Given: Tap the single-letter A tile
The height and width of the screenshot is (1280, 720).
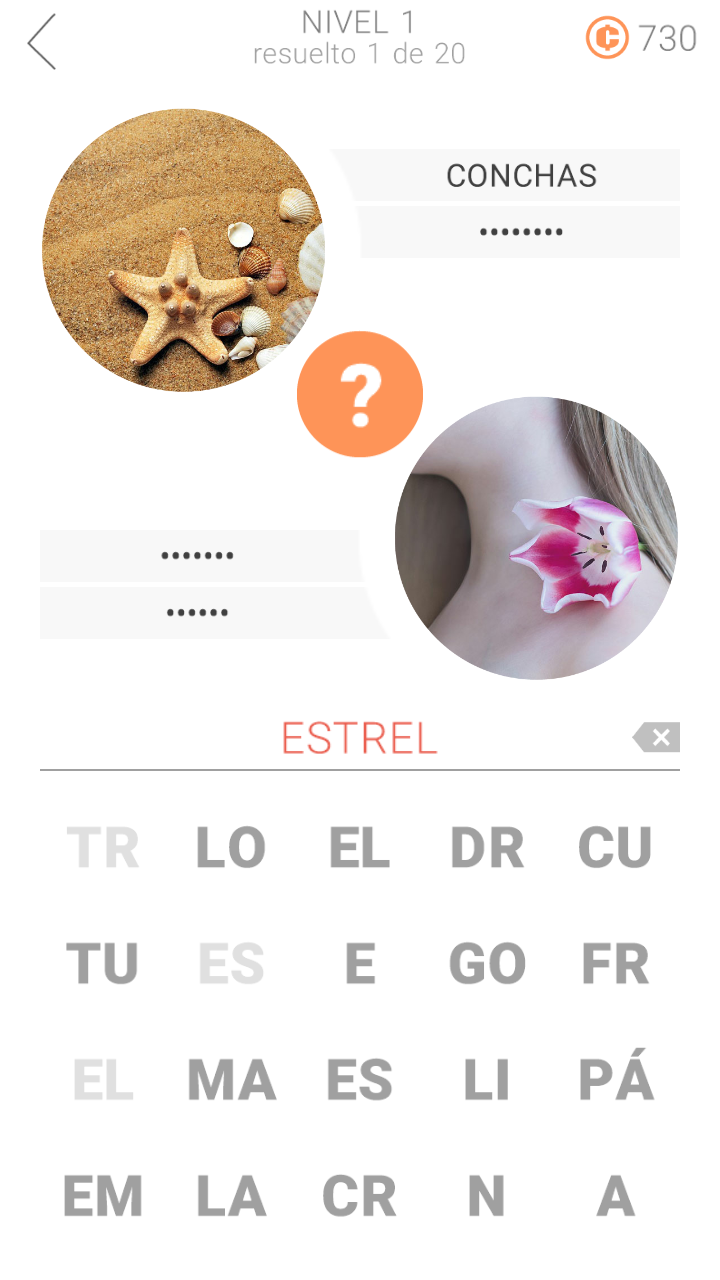Looking at the screenshot, I should [615, 1196].
